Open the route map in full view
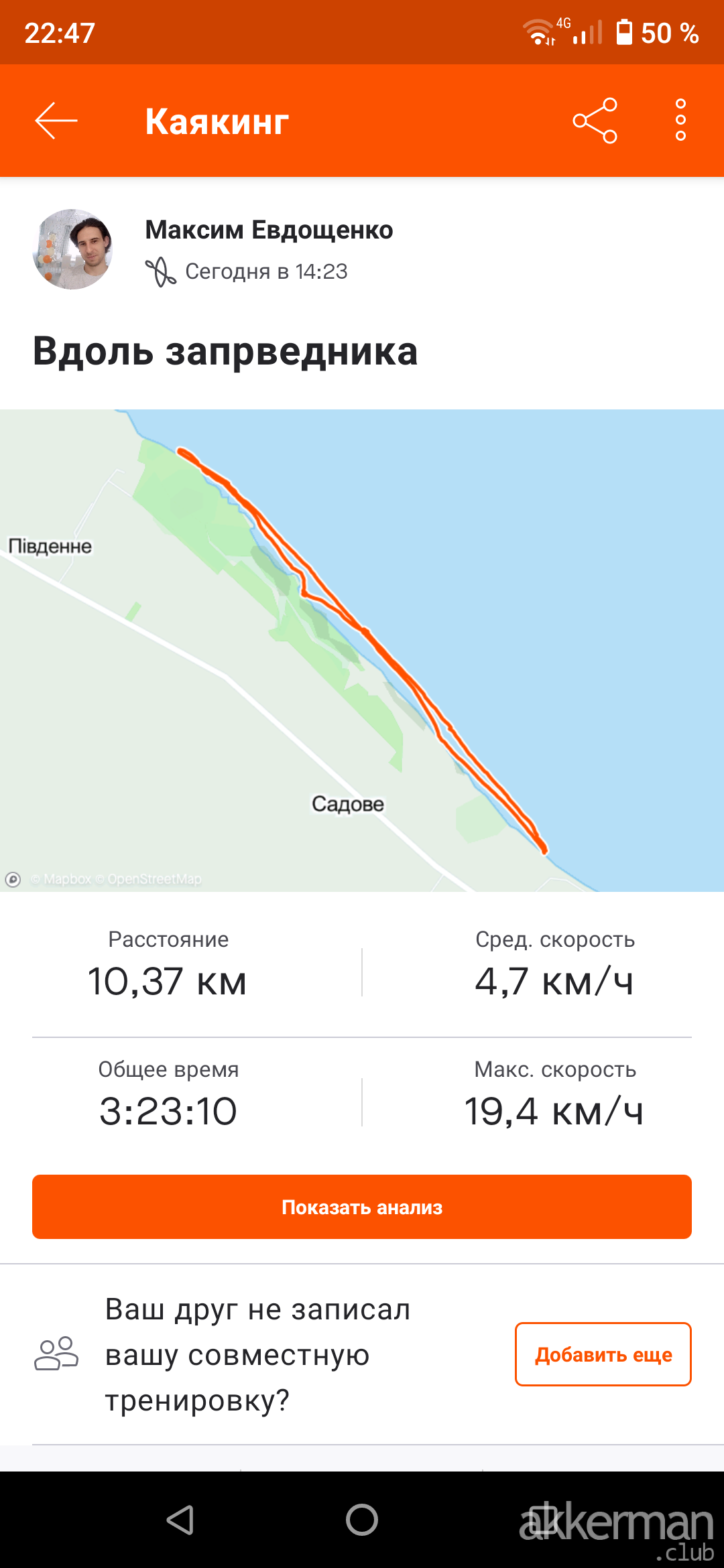Screen dimensions: 724x1568 pos(362,650)
